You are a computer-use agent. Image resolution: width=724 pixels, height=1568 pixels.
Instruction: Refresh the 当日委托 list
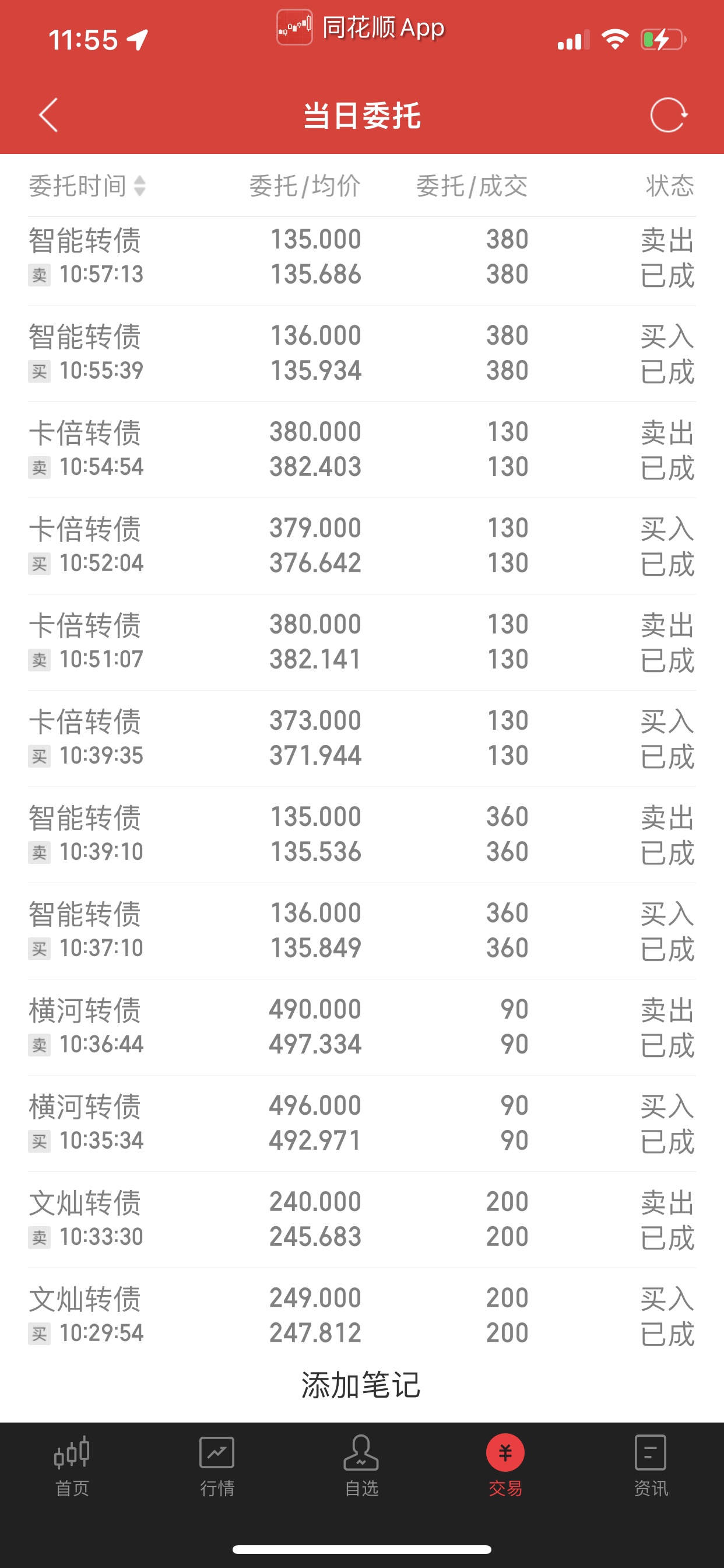point(669,115)
